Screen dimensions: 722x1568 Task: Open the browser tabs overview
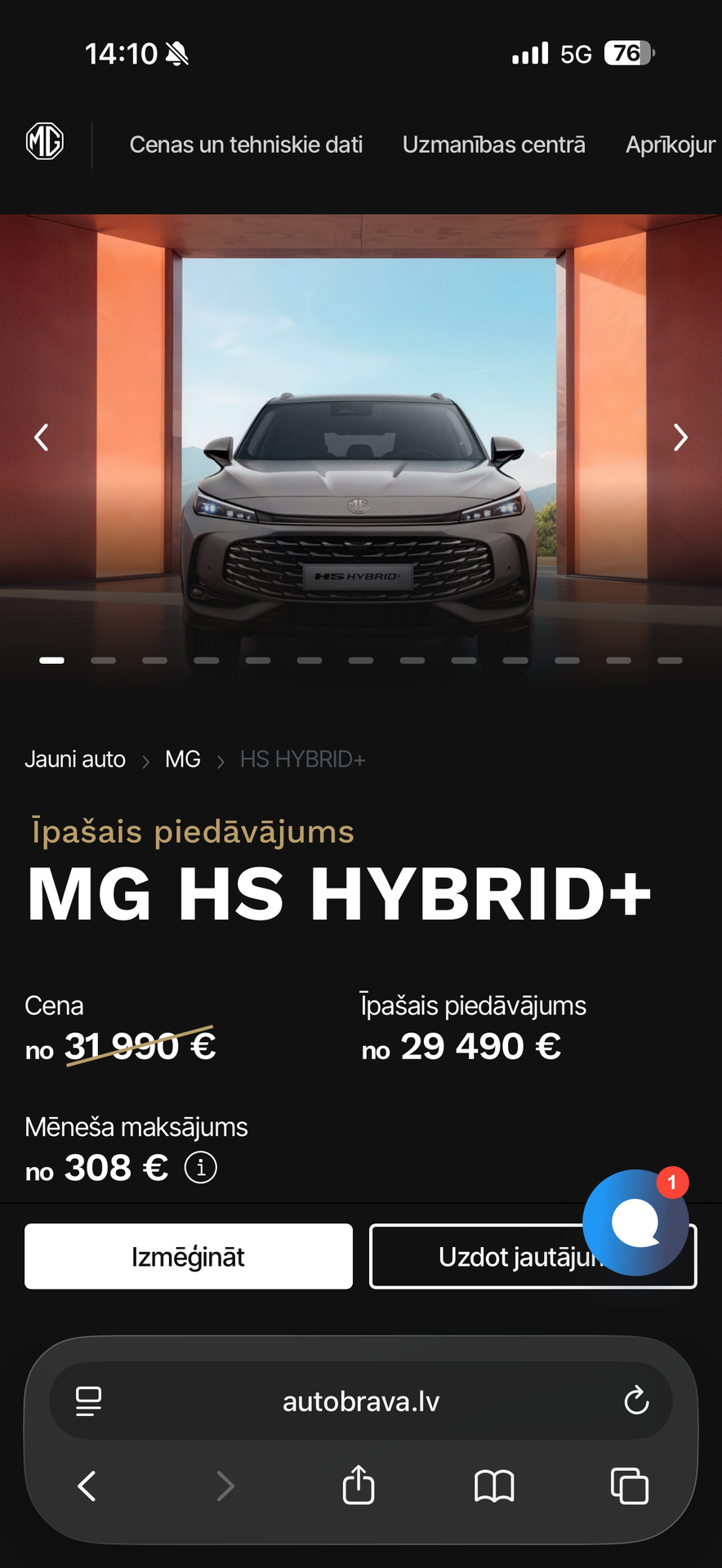(630, 1486)
